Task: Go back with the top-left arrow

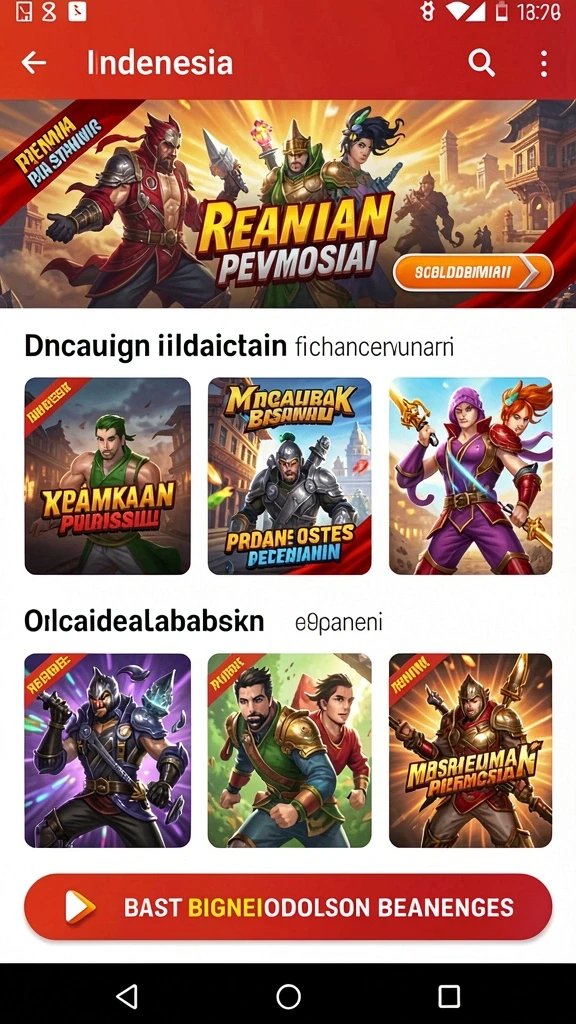Action: pyautogui.click(x=34, y=63)
